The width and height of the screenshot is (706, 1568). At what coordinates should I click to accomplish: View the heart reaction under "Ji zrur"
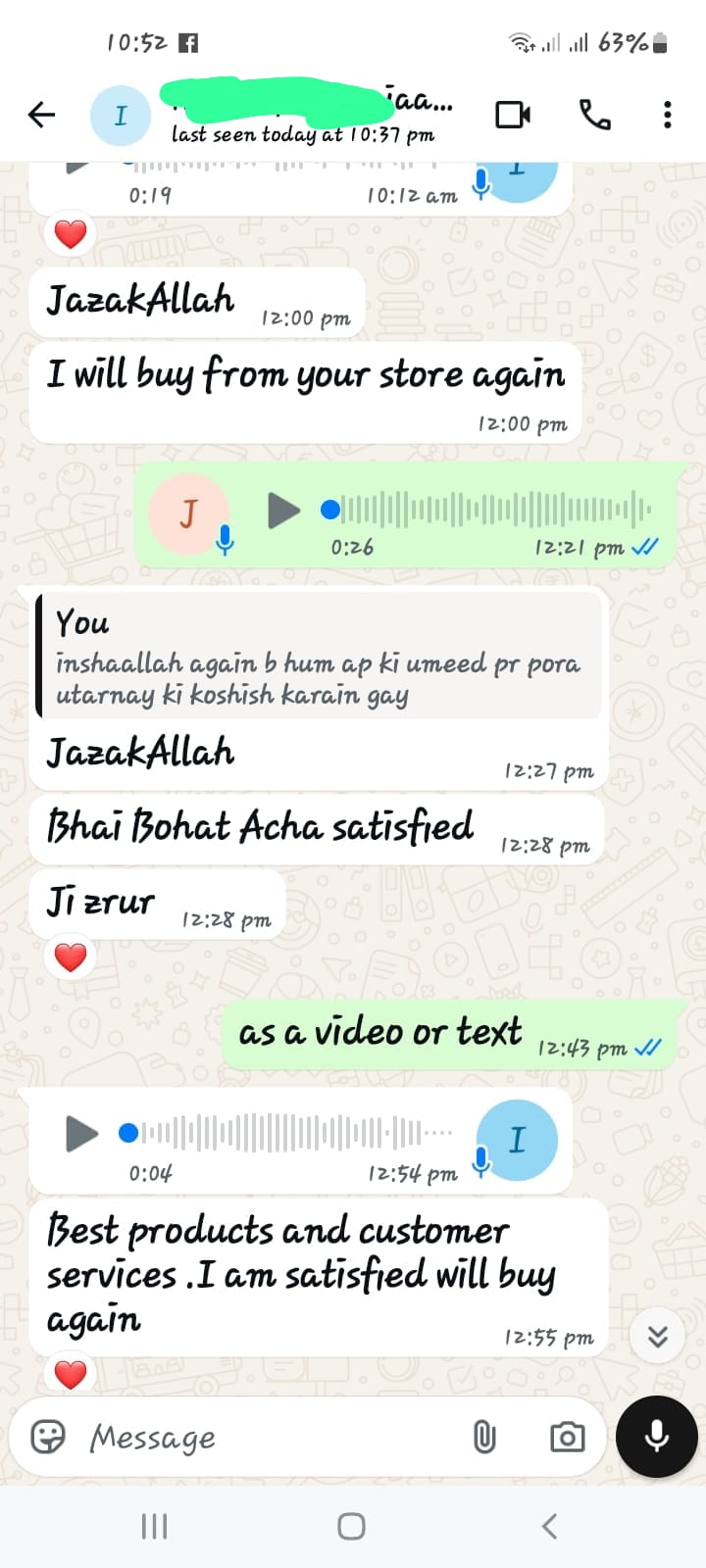70,956
